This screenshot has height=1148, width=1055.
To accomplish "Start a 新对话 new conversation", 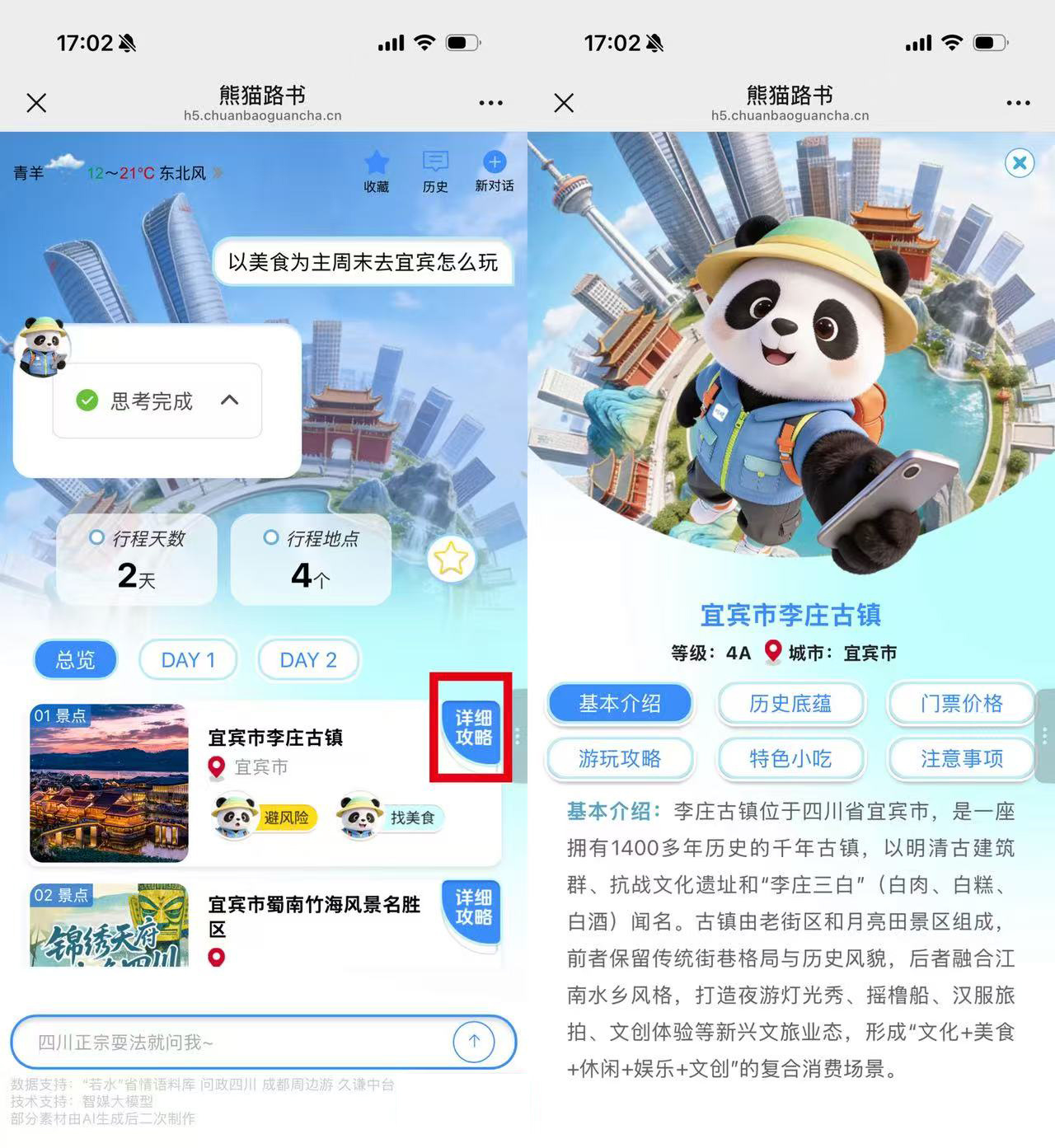I will [x=494, y=171].
